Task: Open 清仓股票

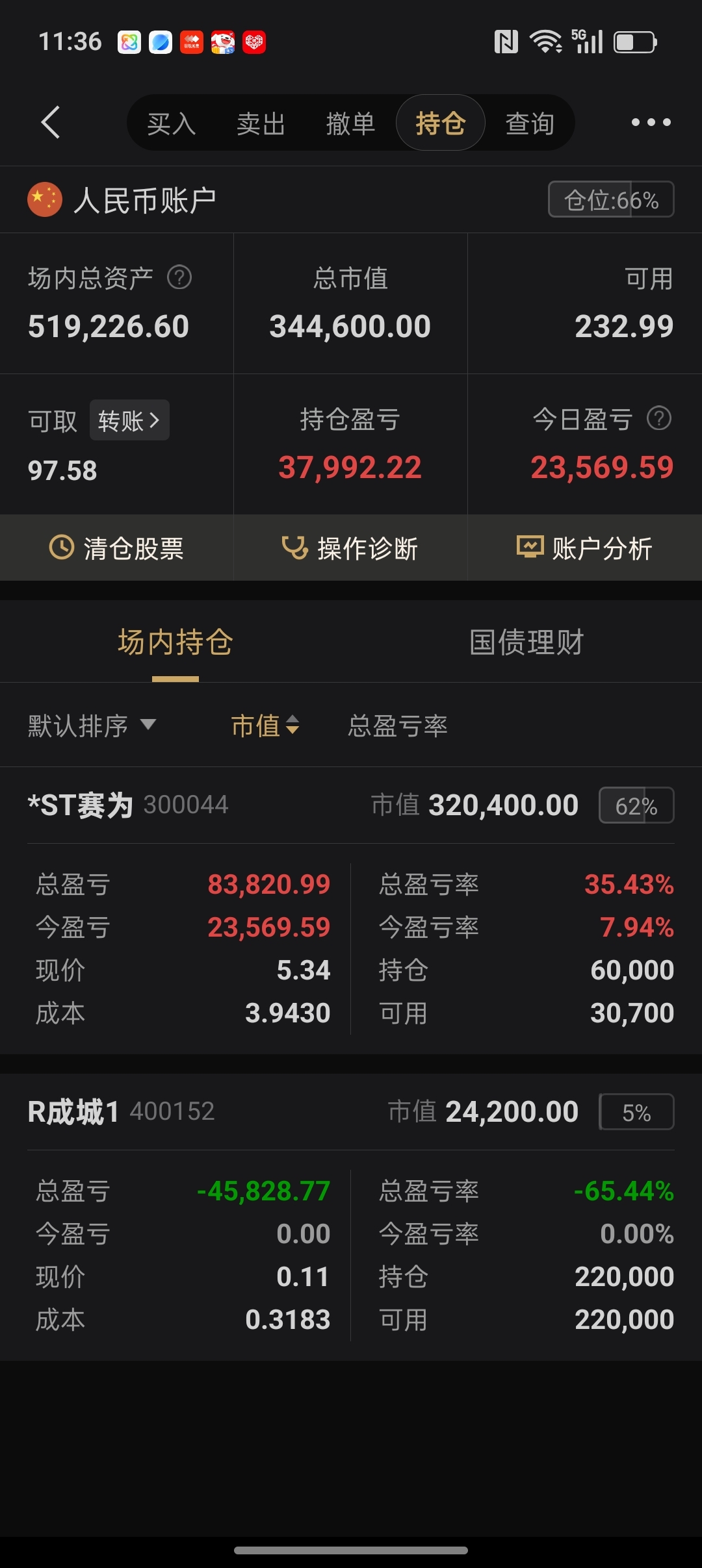Action: pyautogui.click(x=117, y=548)
